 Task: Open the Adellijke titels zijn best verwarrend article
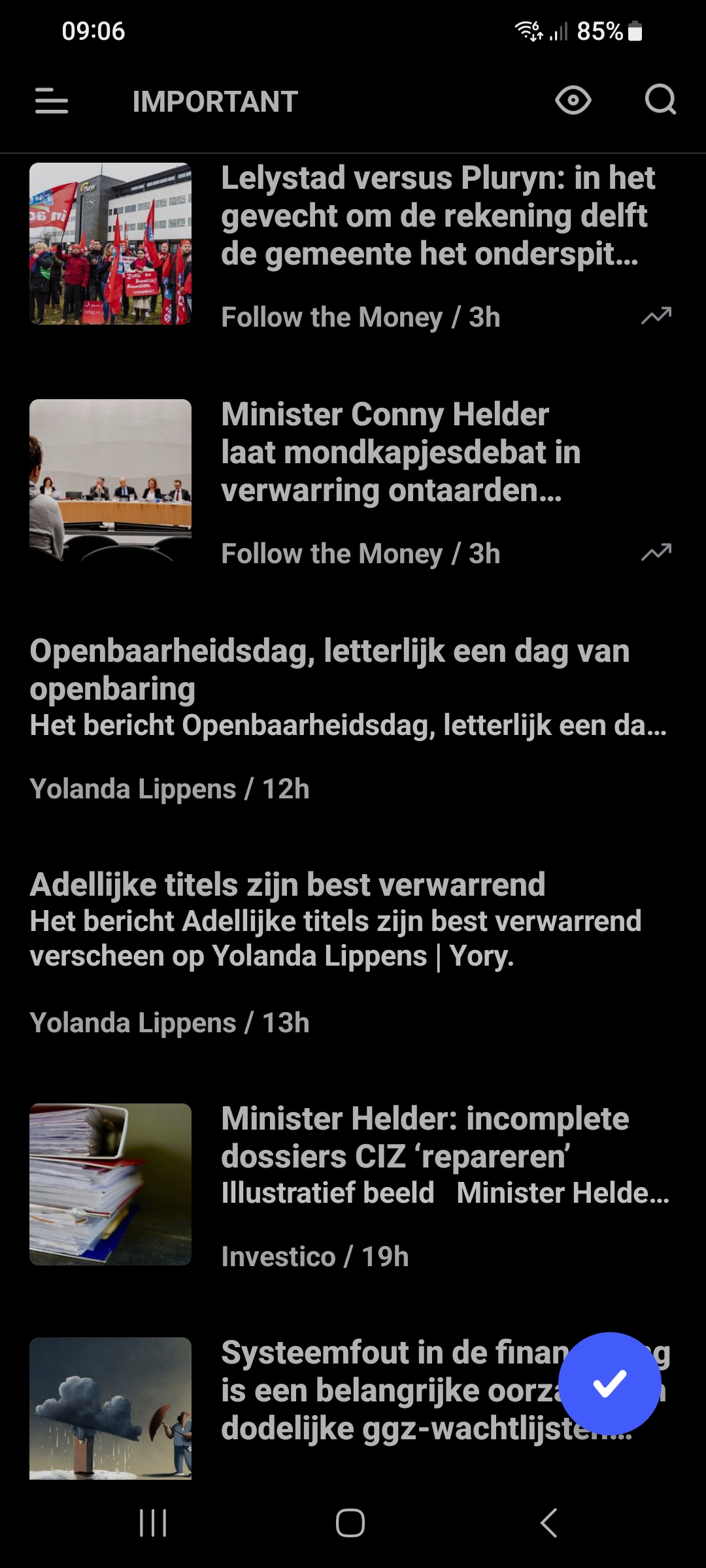coord(288,885)
